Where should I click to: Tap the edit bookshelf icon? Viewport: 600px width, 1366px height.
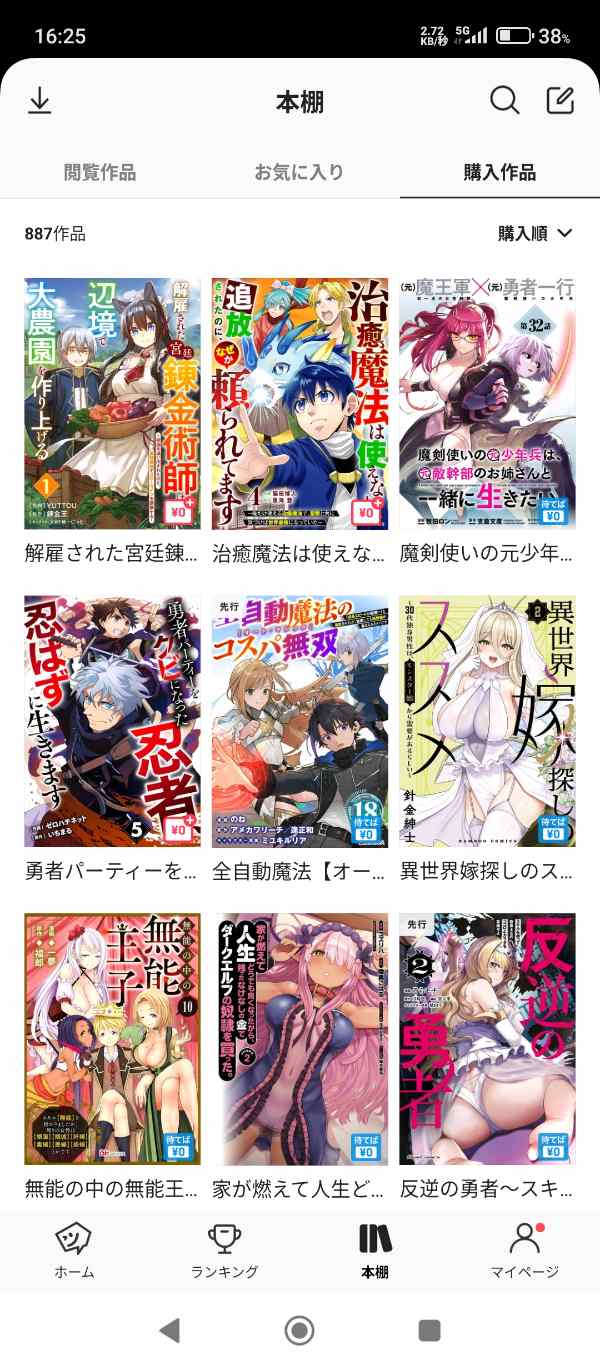tap(560, 101)
